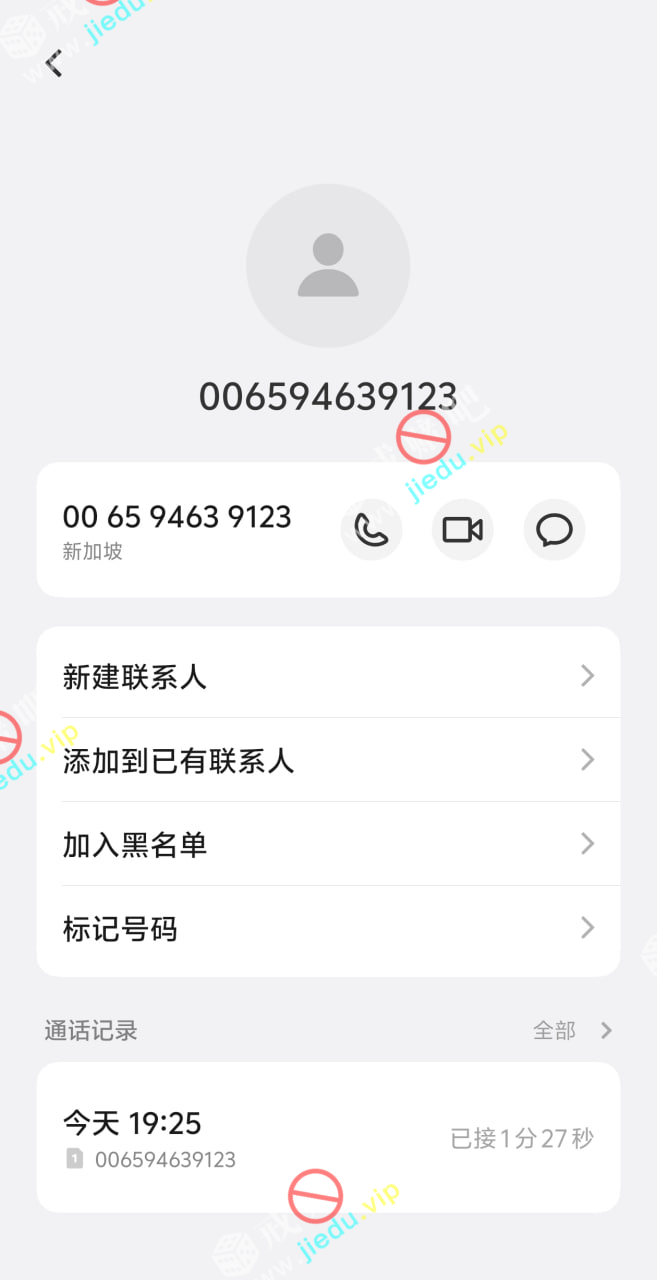The image size is (657, 1280).
Task: Call the number 00 65 9463 9123
Action: click(x=371, y=529)
